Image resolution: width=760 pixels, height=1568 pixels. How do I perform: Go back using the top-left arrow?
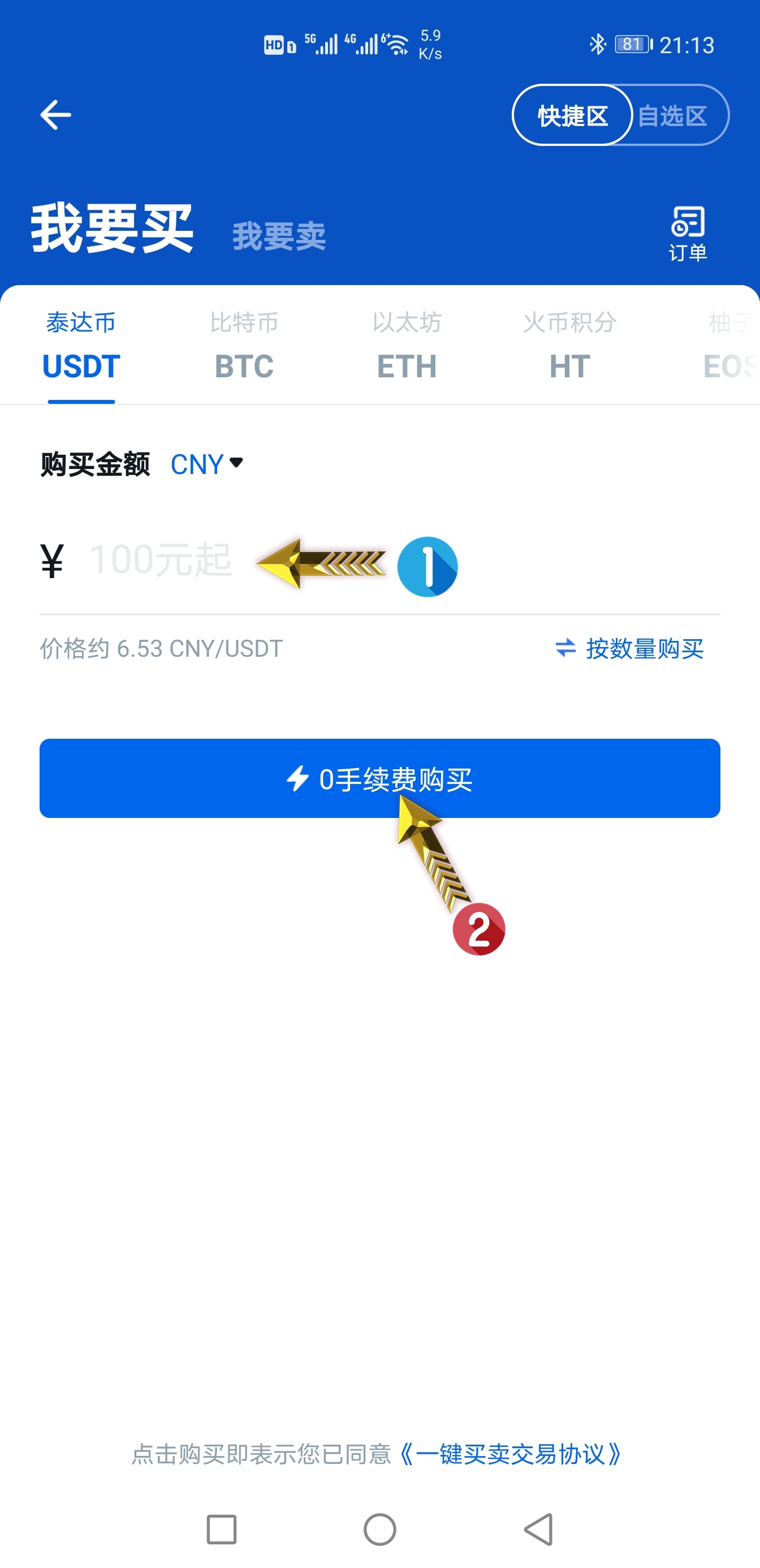coord(55,115)
